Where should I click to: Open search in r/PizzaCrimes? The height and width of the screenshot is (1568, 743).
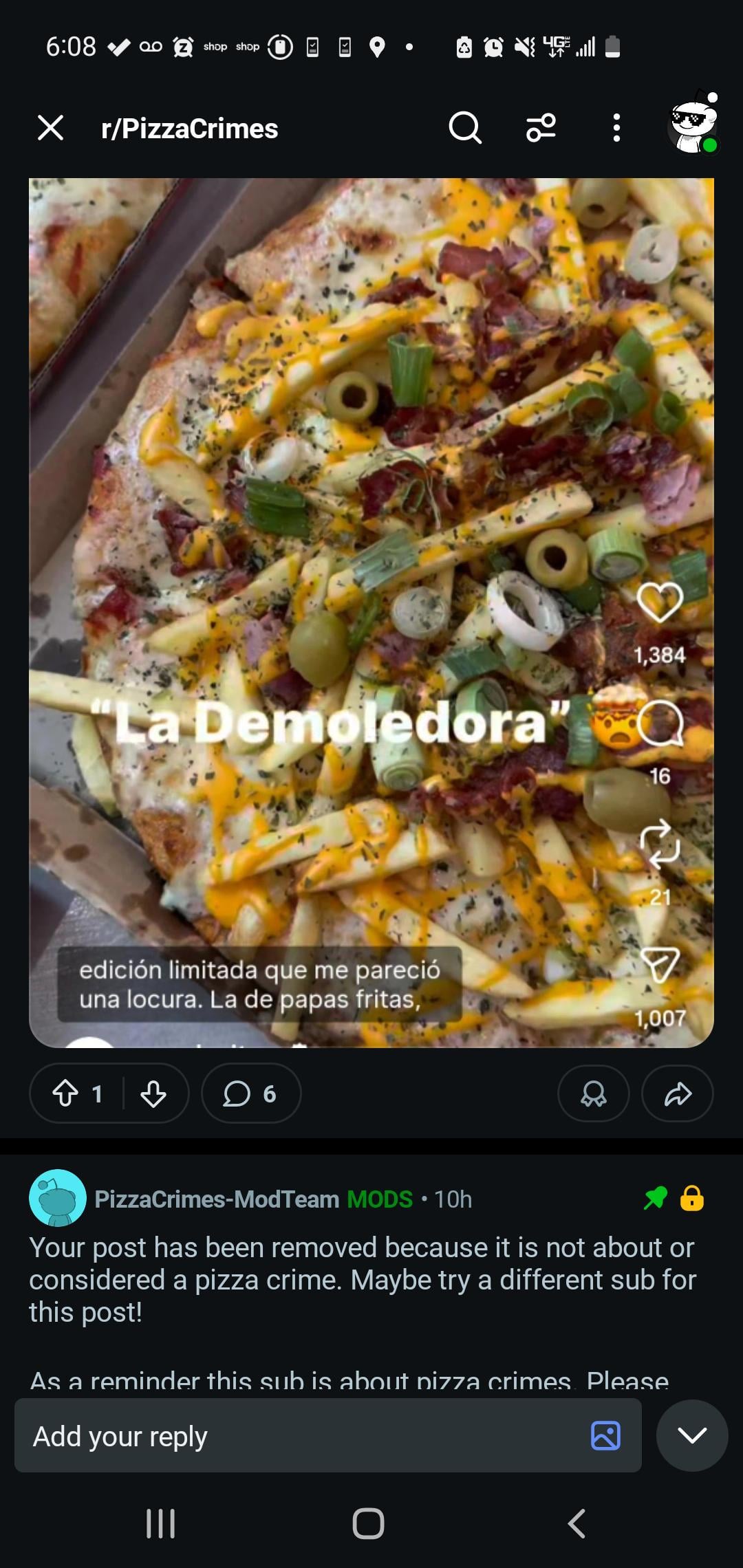pyautogui.click(x=465, y=128)
